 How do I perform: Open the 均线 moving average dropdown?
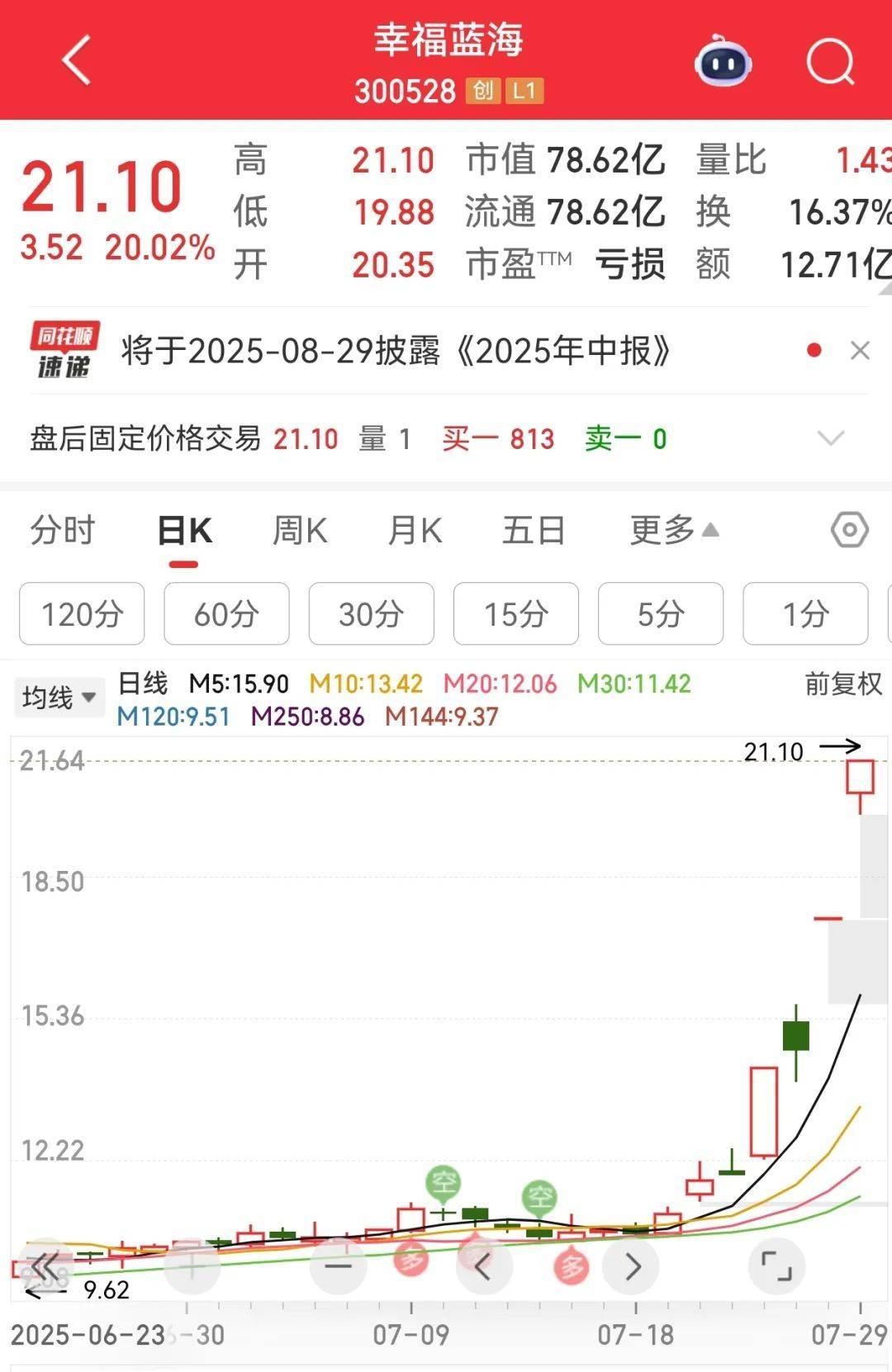(x=59, y=697)
